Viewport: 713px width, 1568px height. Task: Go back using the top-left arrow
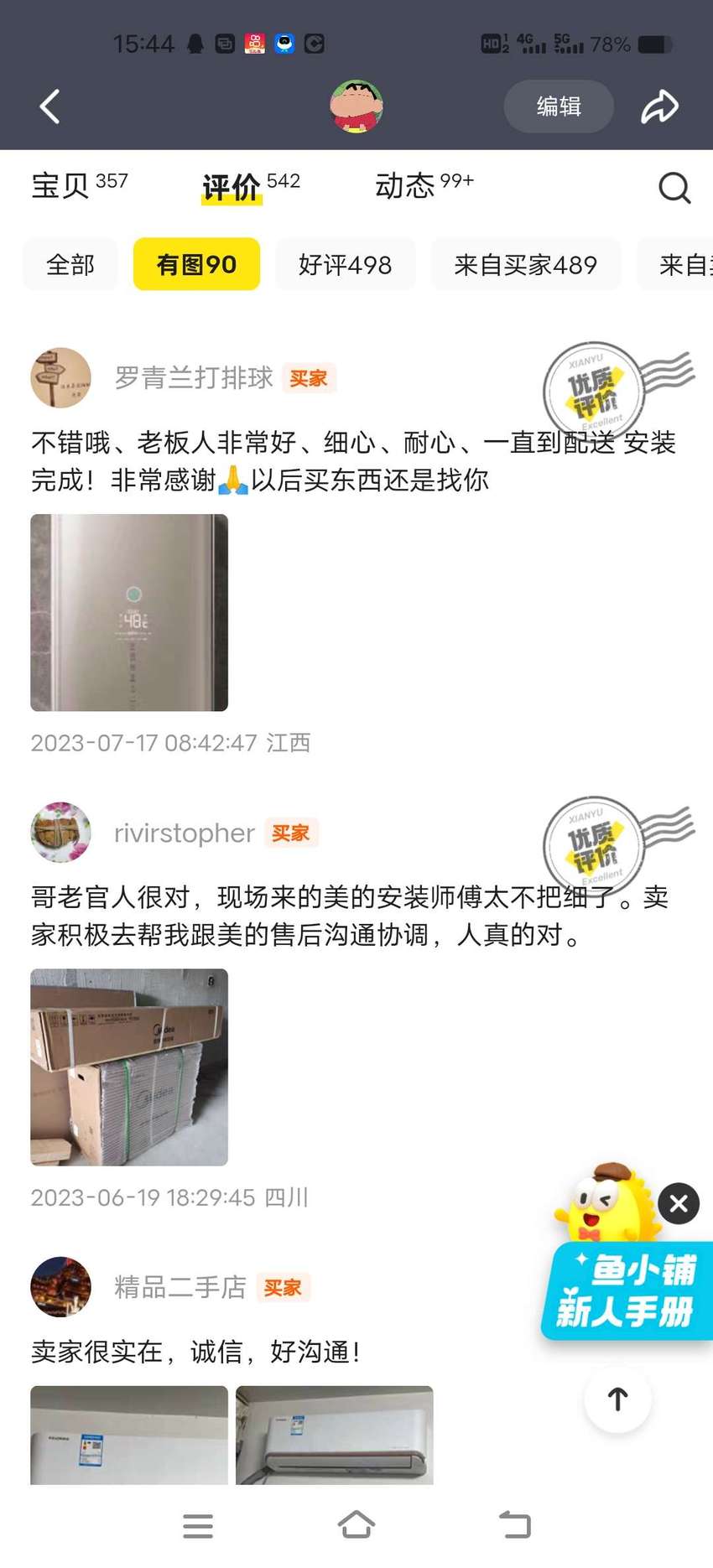pos(49,106)
